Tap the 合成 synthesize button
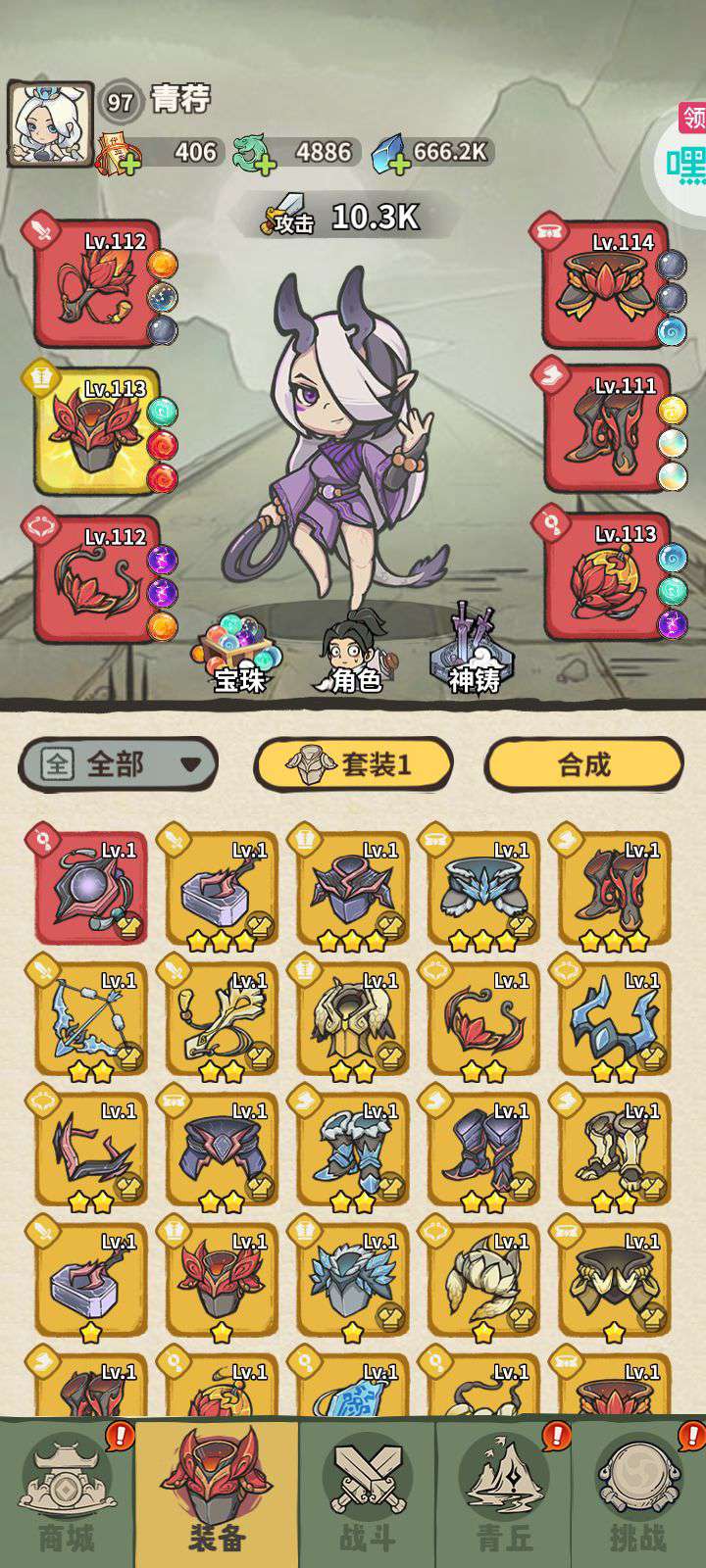The width and height of the screenshot is (706, 1568). click(x=583, y=763)
